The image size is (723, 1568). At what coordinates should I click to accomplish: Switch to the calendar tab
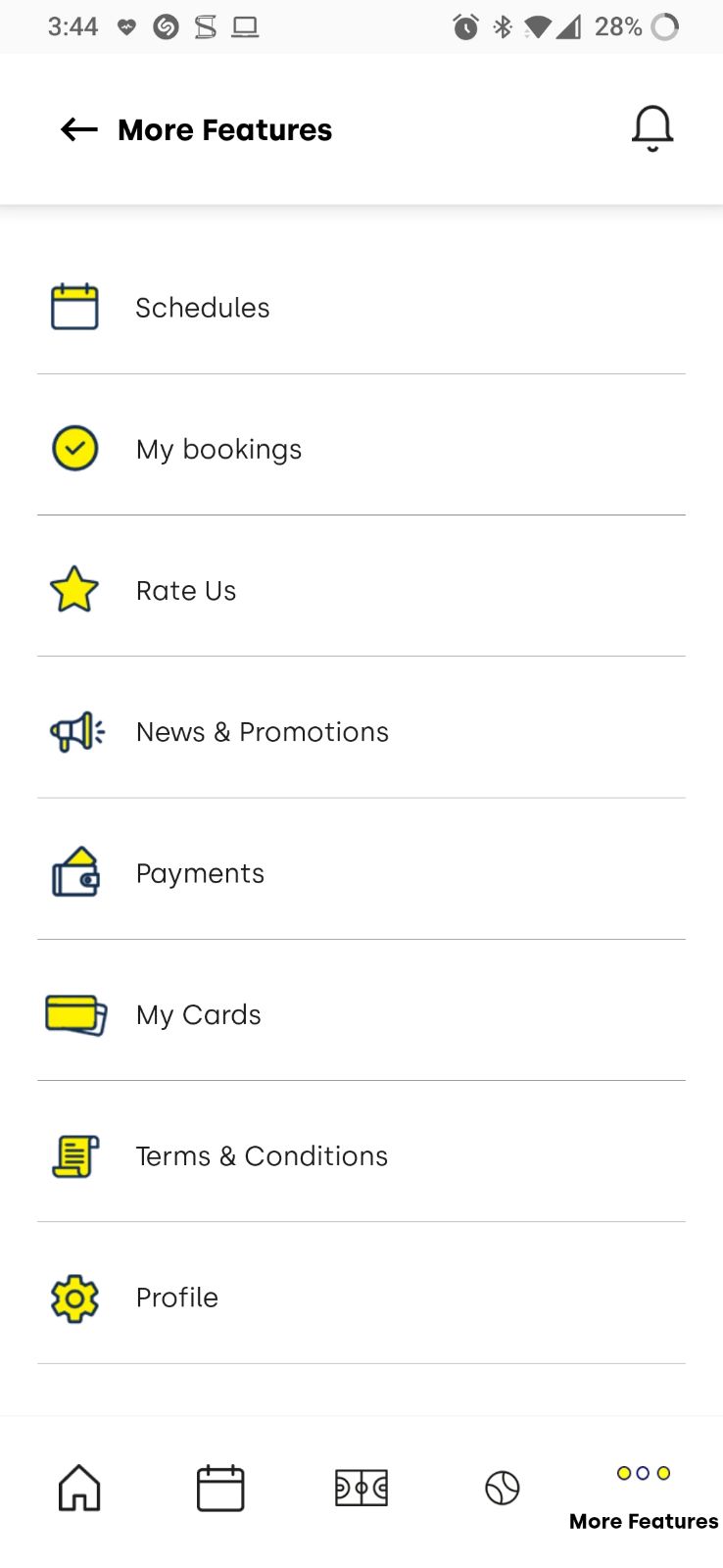click(220, 1488)
